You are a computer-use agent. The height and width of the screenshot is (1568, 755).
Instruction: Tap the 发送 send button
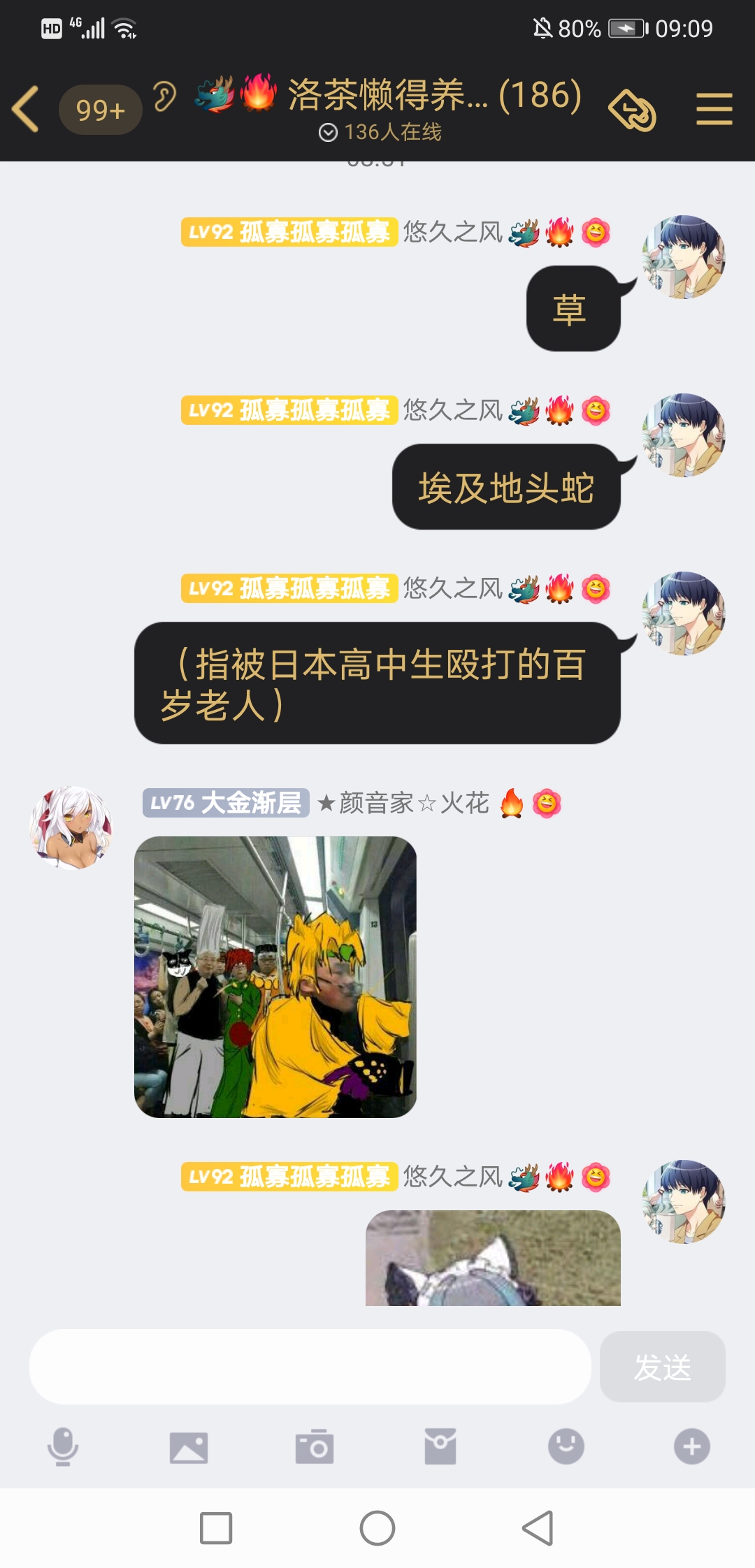coord(662,1367)
